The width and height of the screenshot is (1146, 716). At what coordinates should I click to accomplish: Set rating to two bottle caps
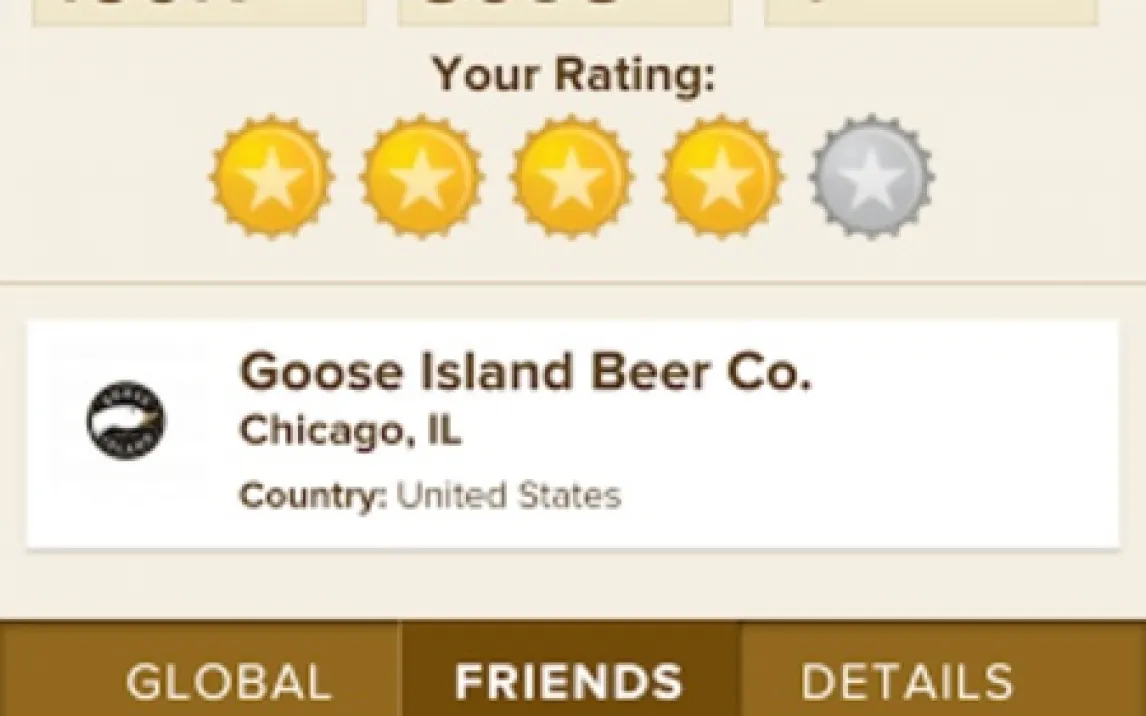coord(421,177)
